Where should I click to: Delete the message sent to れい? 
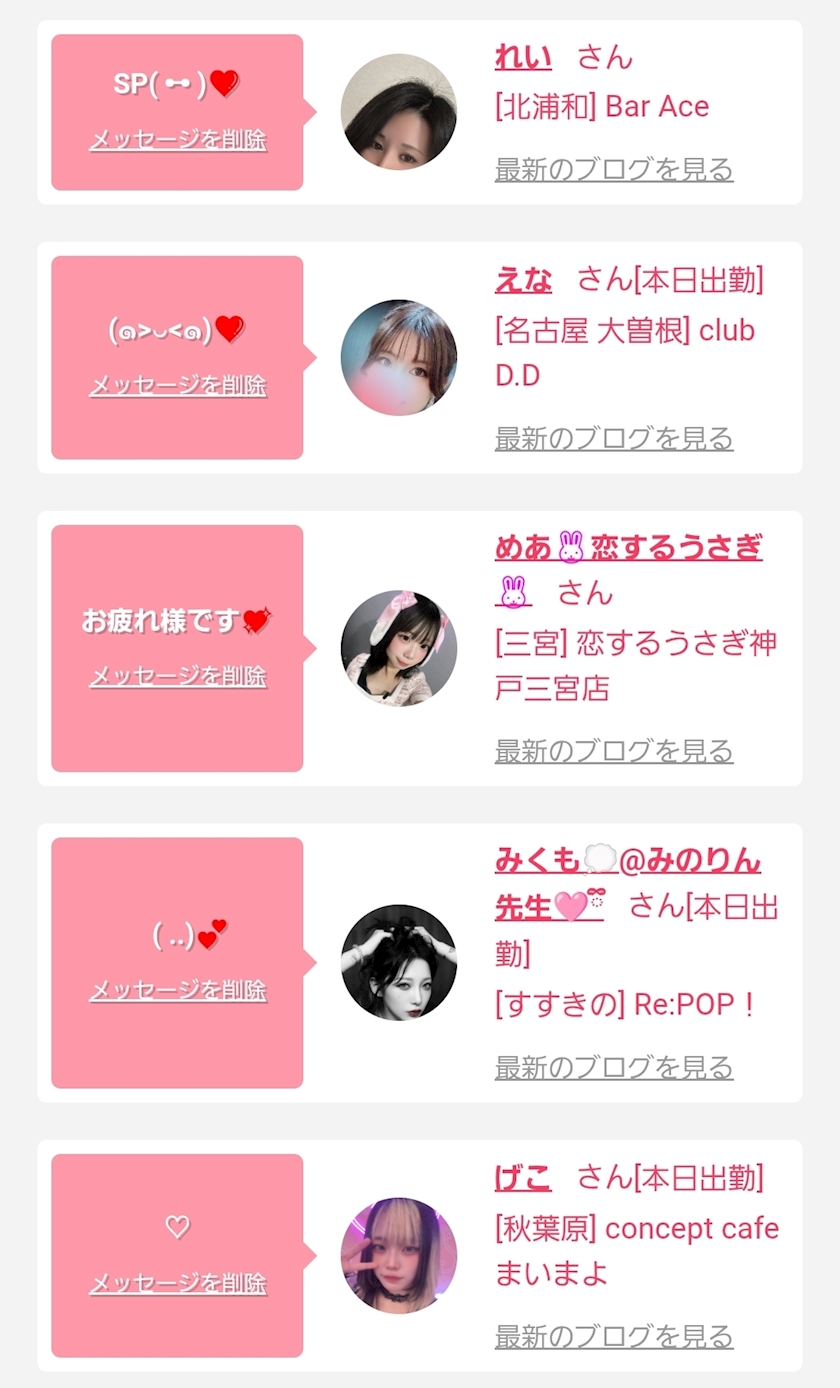pos(178,139)
